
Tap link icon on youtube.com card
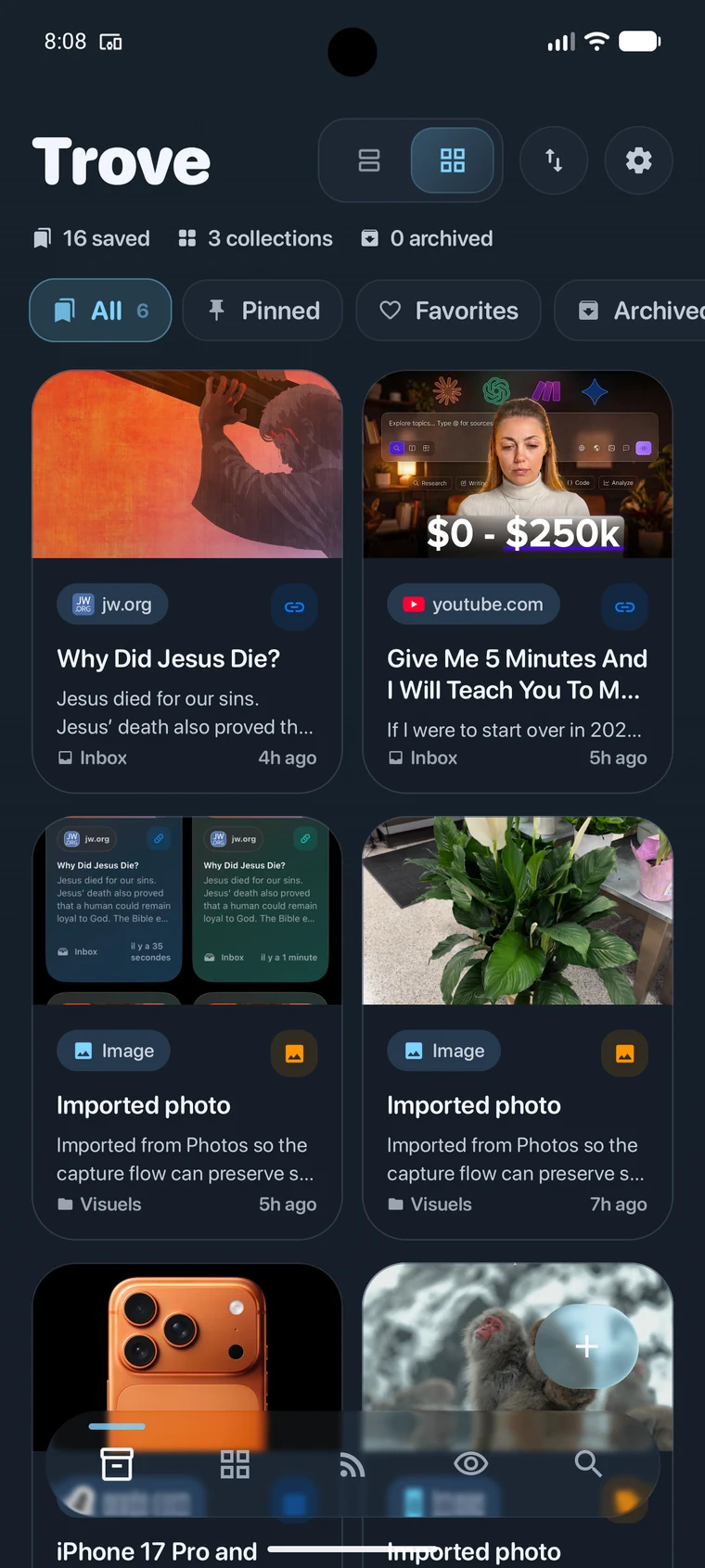pyautogui.click(x=624, y=606)
